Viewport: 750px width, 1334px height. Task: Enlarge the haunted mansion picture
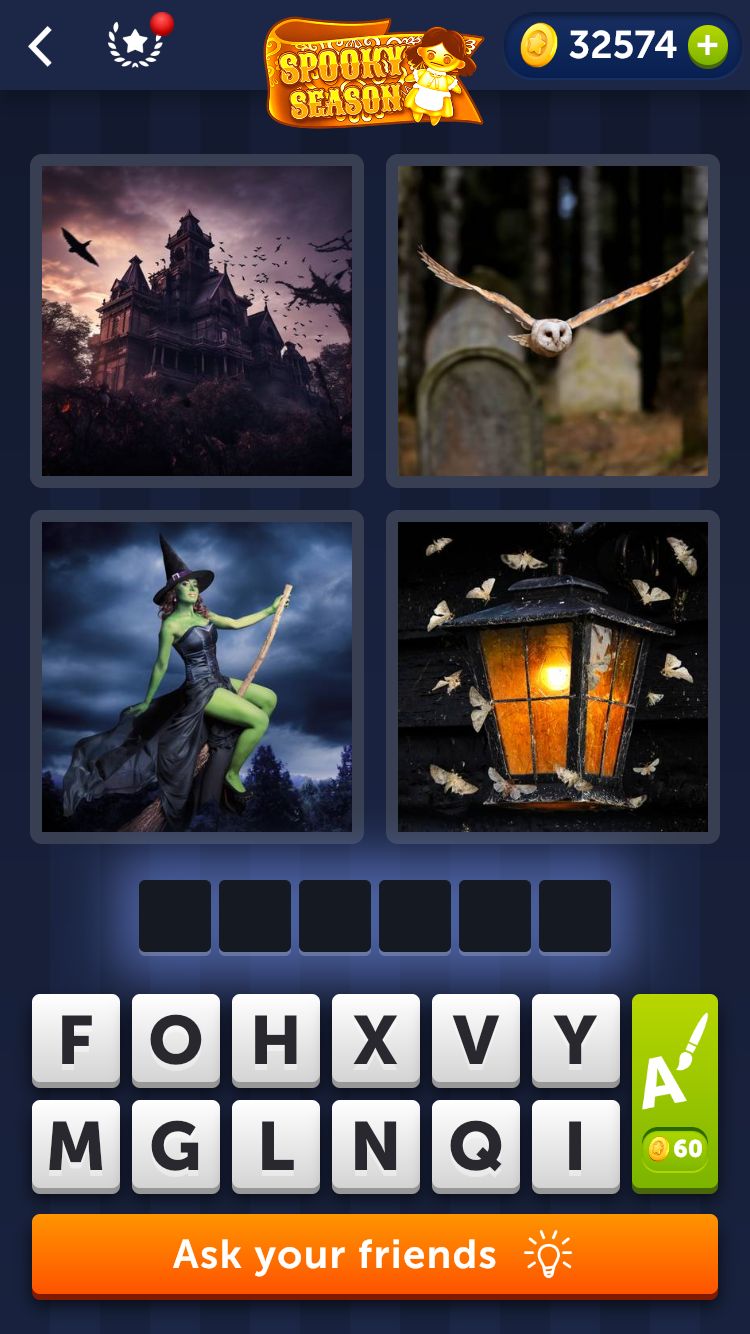click(x=197, y=321)
